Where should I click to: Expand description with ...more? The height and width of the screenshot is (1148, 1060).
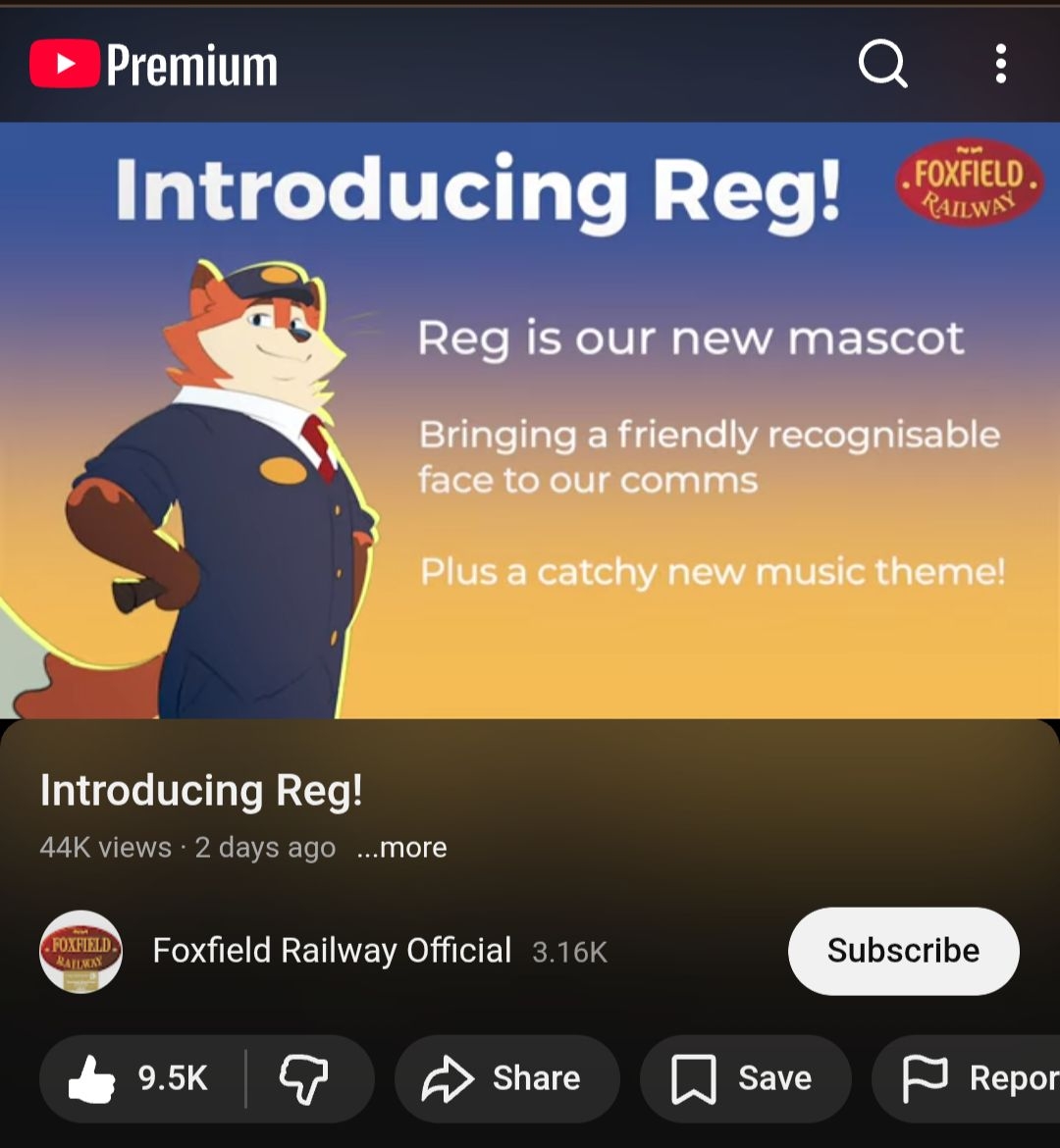point(402,847)
